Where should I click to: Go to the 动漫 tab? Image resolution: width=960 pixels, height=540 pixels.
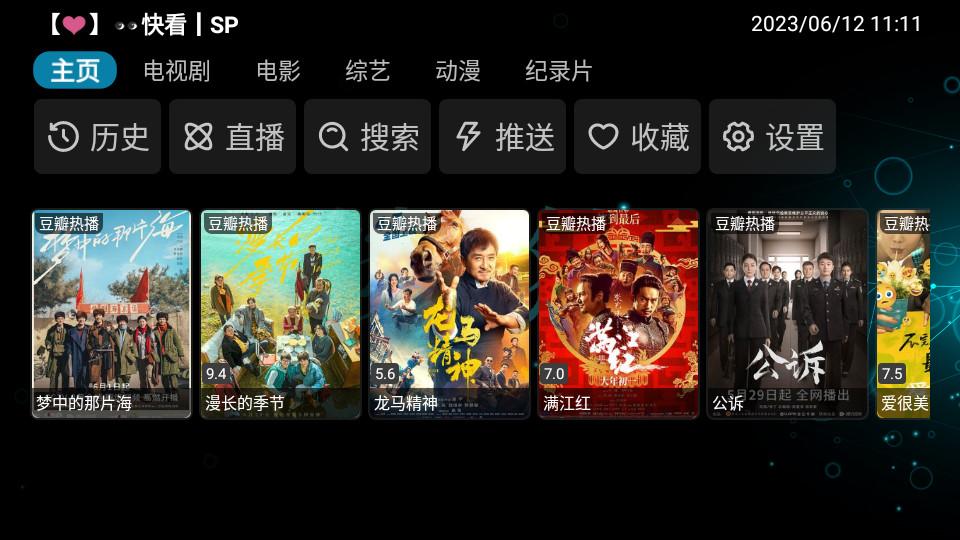click(x=458, y=71)
